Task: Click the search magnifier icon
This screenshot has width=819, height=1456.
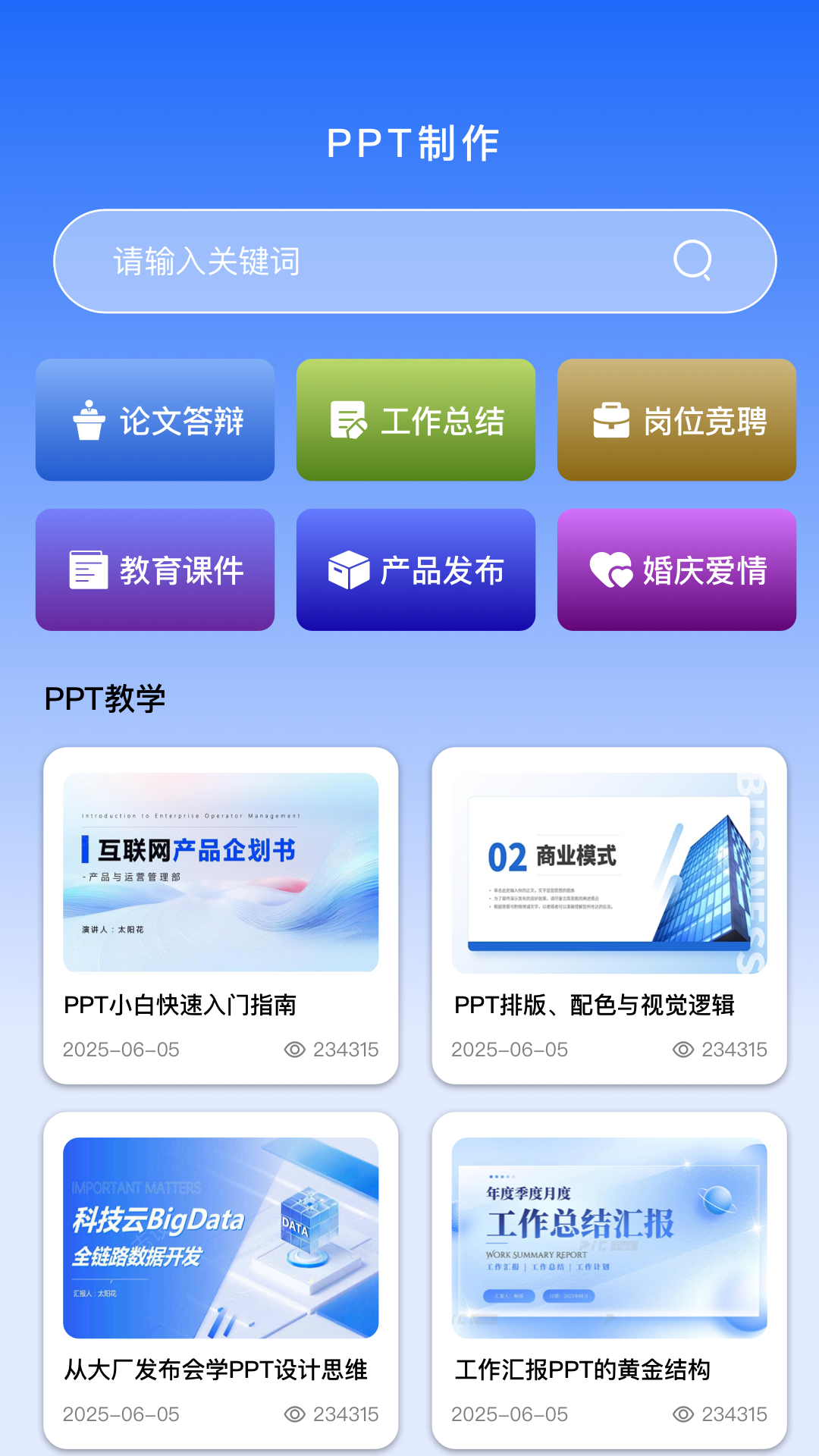Action: pos(692,260)
